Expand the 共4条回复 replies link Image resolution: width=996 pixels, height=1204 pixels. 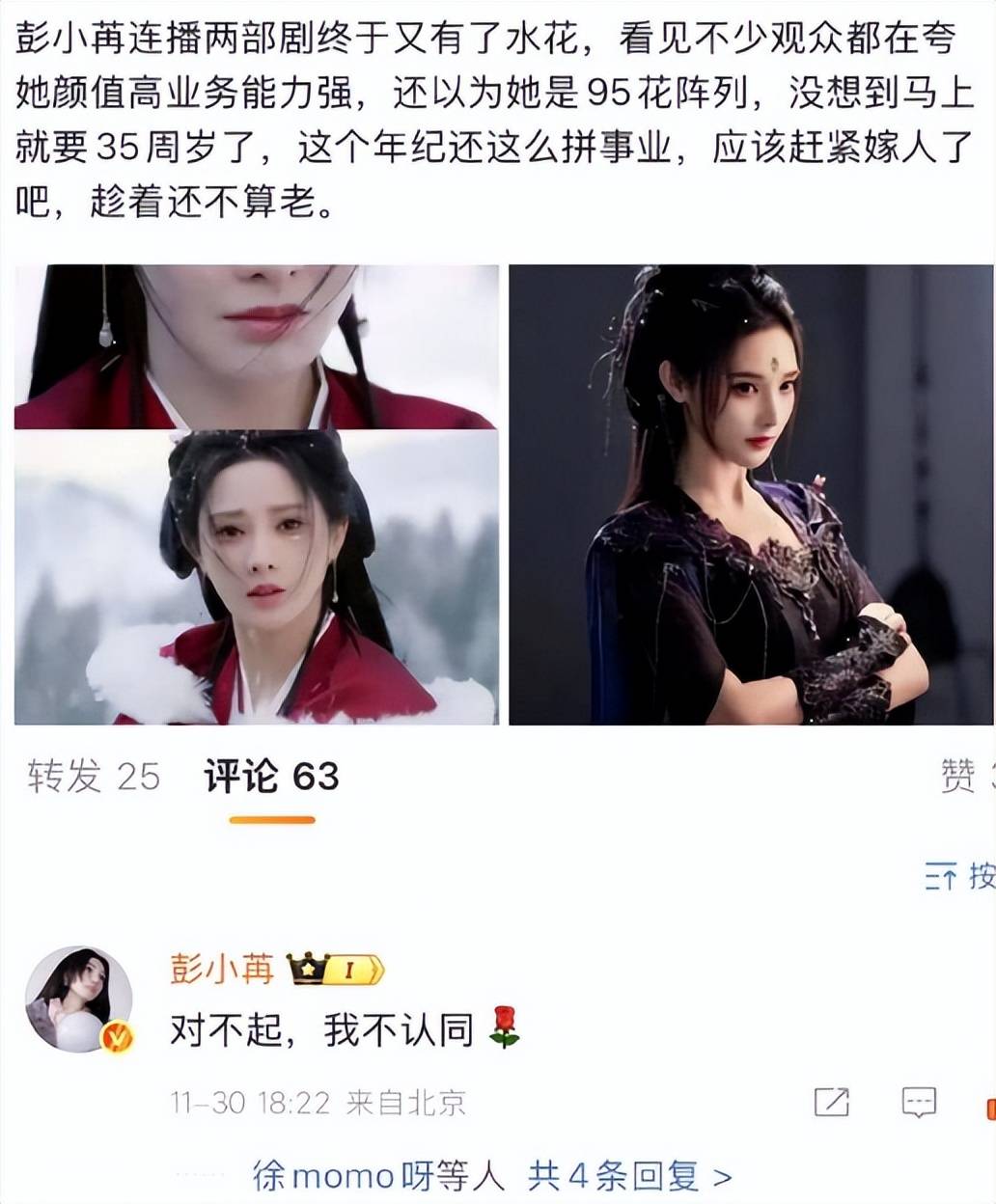629,1175
